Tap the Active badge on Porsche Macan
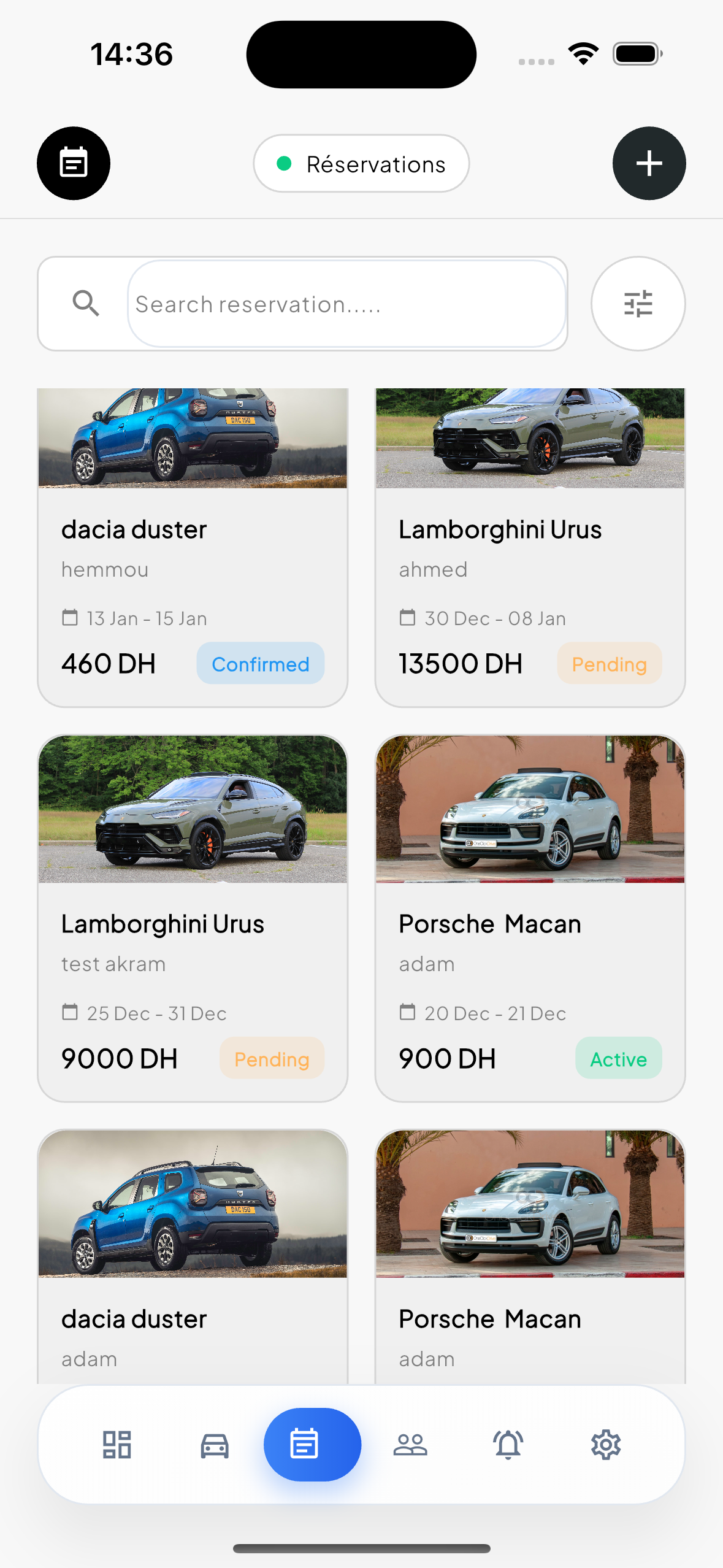723x1568 pixels. coord(618,1058)
